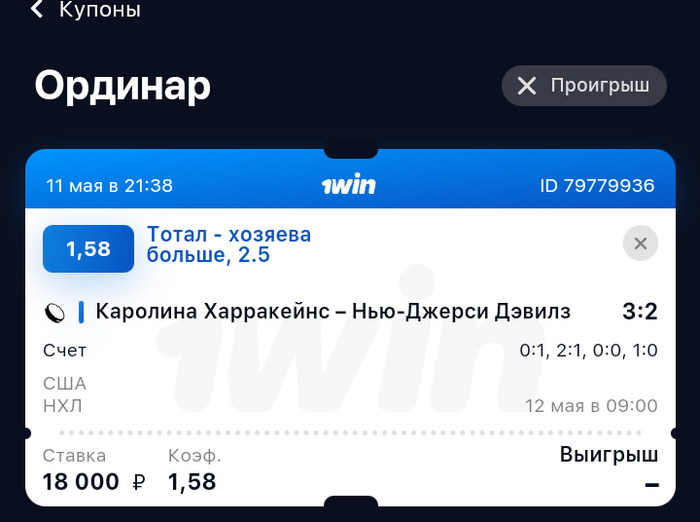
Task: Open the Каролина Харракейнс – Нью-Джерси Дэвилз match
Action: [x=333, y=312]
